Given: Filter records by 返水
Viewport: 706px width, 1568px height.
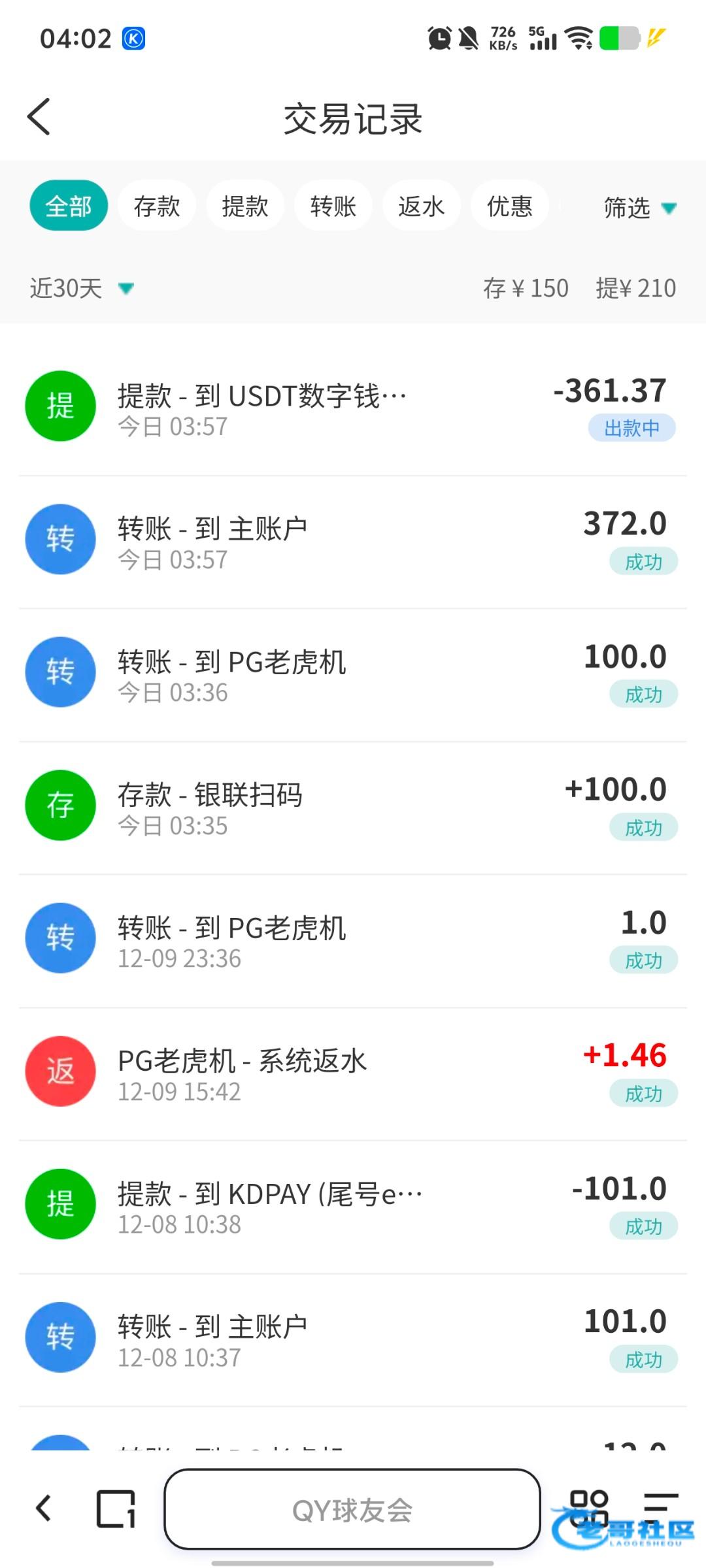Looking at the screenshot, I should [422, 206].
